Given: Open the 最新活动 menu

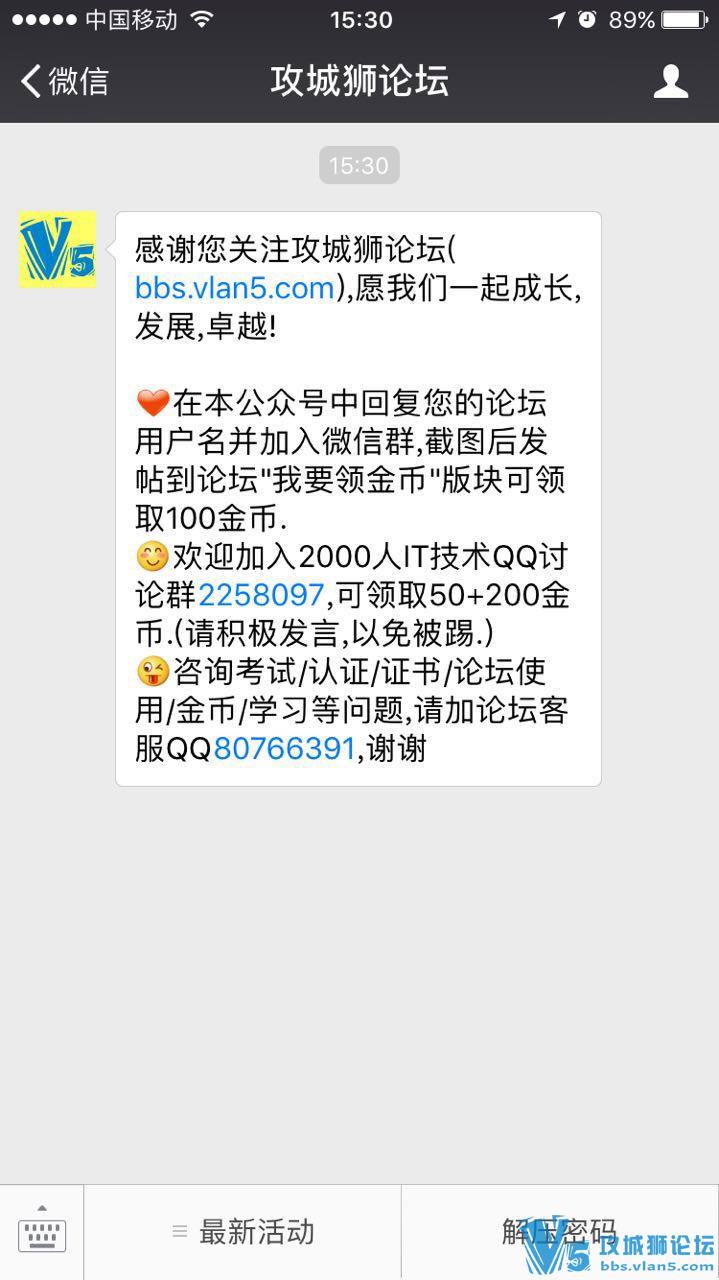Looking at the screenshot, I should [243, 1232].
